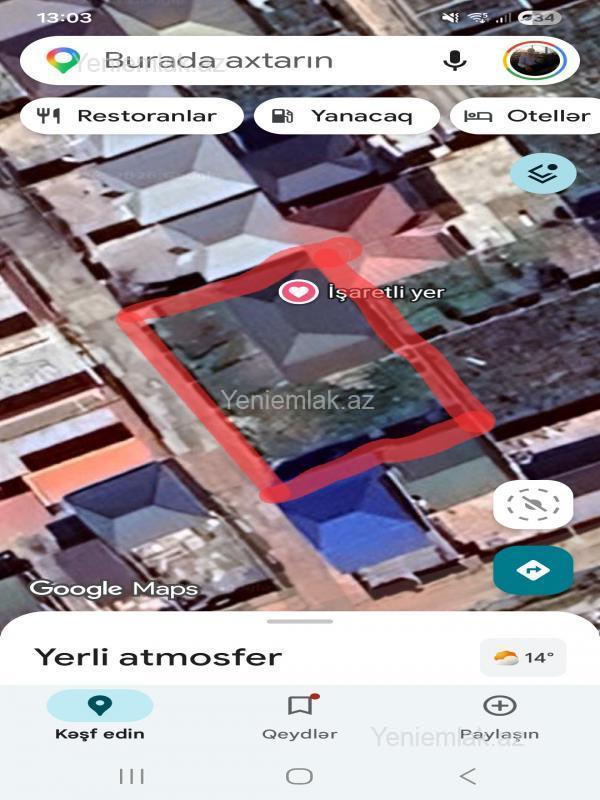Tap the İşarətli yer heart marker
Screen dimensions: 600x800
[x=296, y=292]
